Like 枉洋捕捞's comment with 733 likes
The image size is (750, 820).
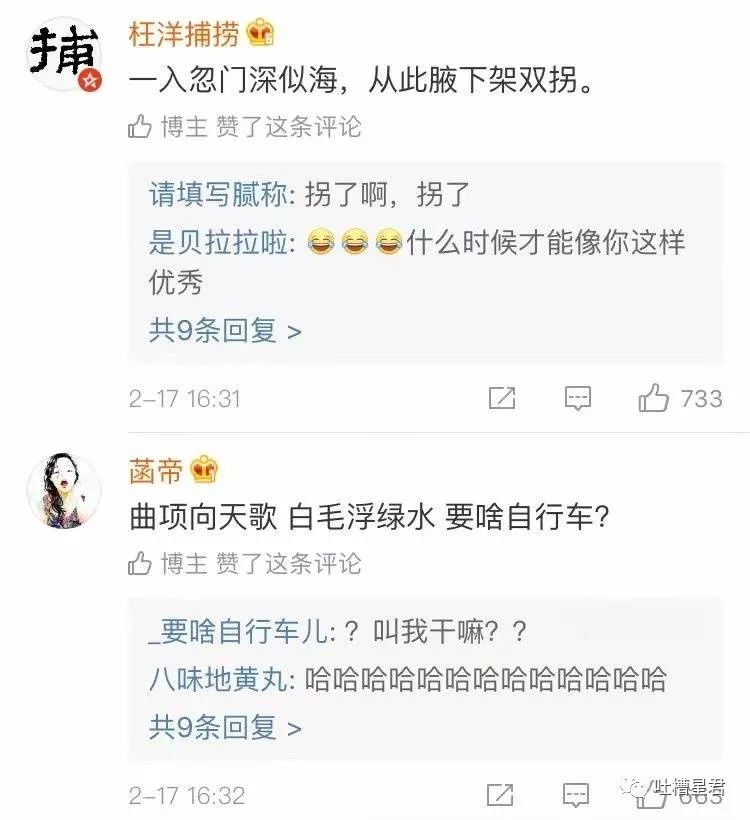click(x=655, y=398)
